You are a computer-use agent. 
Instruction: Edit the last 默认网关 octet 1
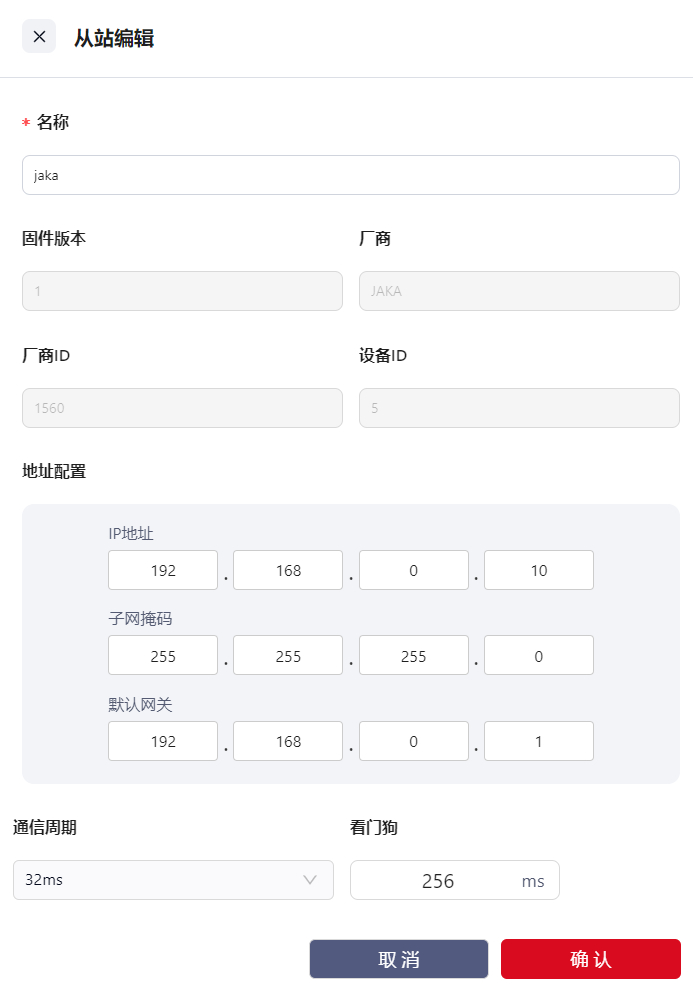point(539,741)
